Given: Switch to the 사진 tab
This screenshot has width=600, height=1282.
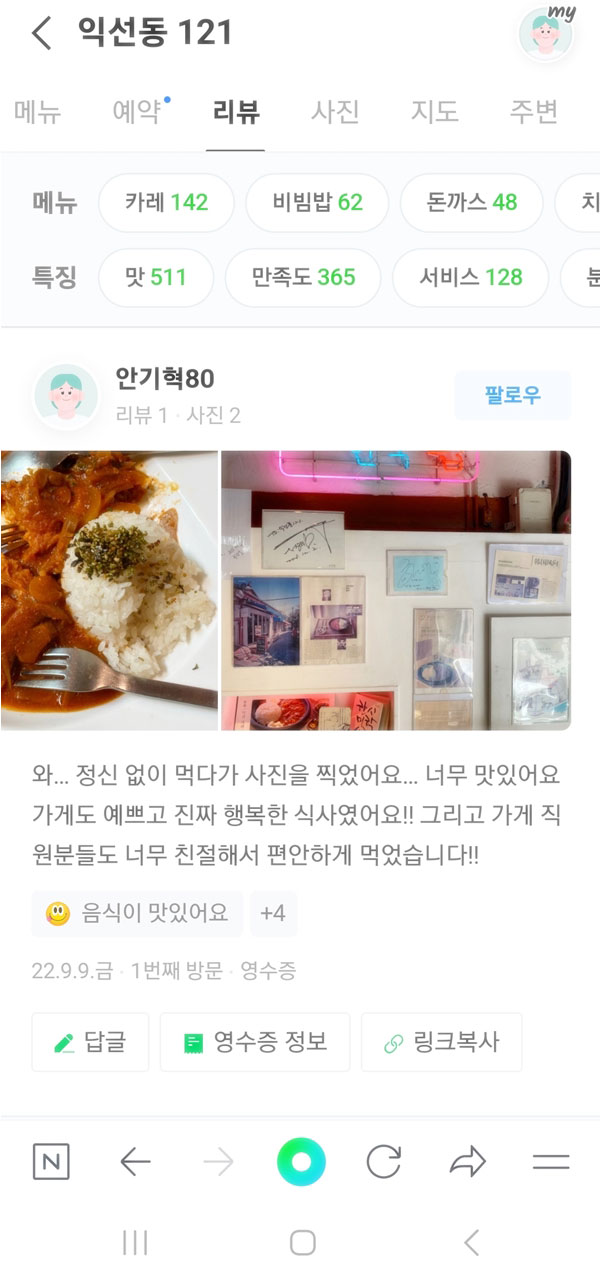Looking at the screenshot, I should pos(335,112).
